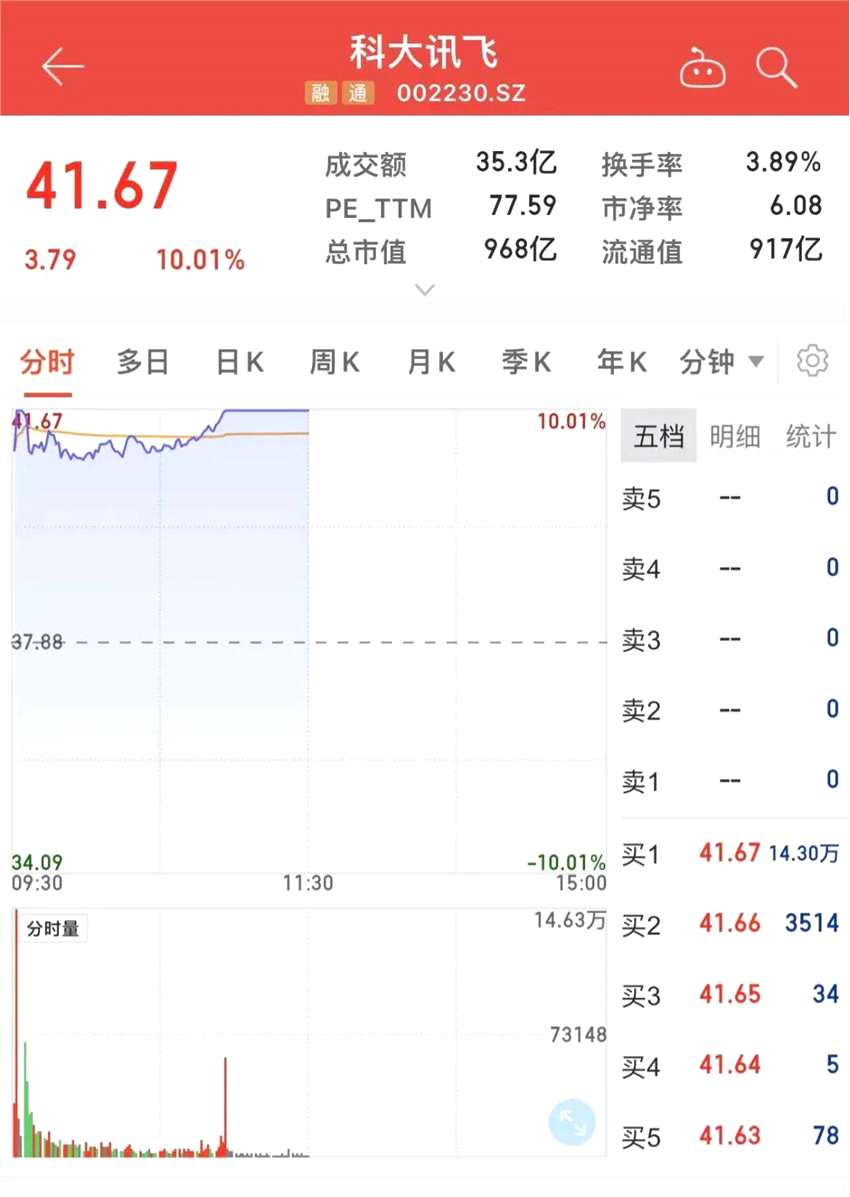The height and width of the screenshot is (1197, 850).
Task: Select the 五档 order book tab
Action: point(659,437)
